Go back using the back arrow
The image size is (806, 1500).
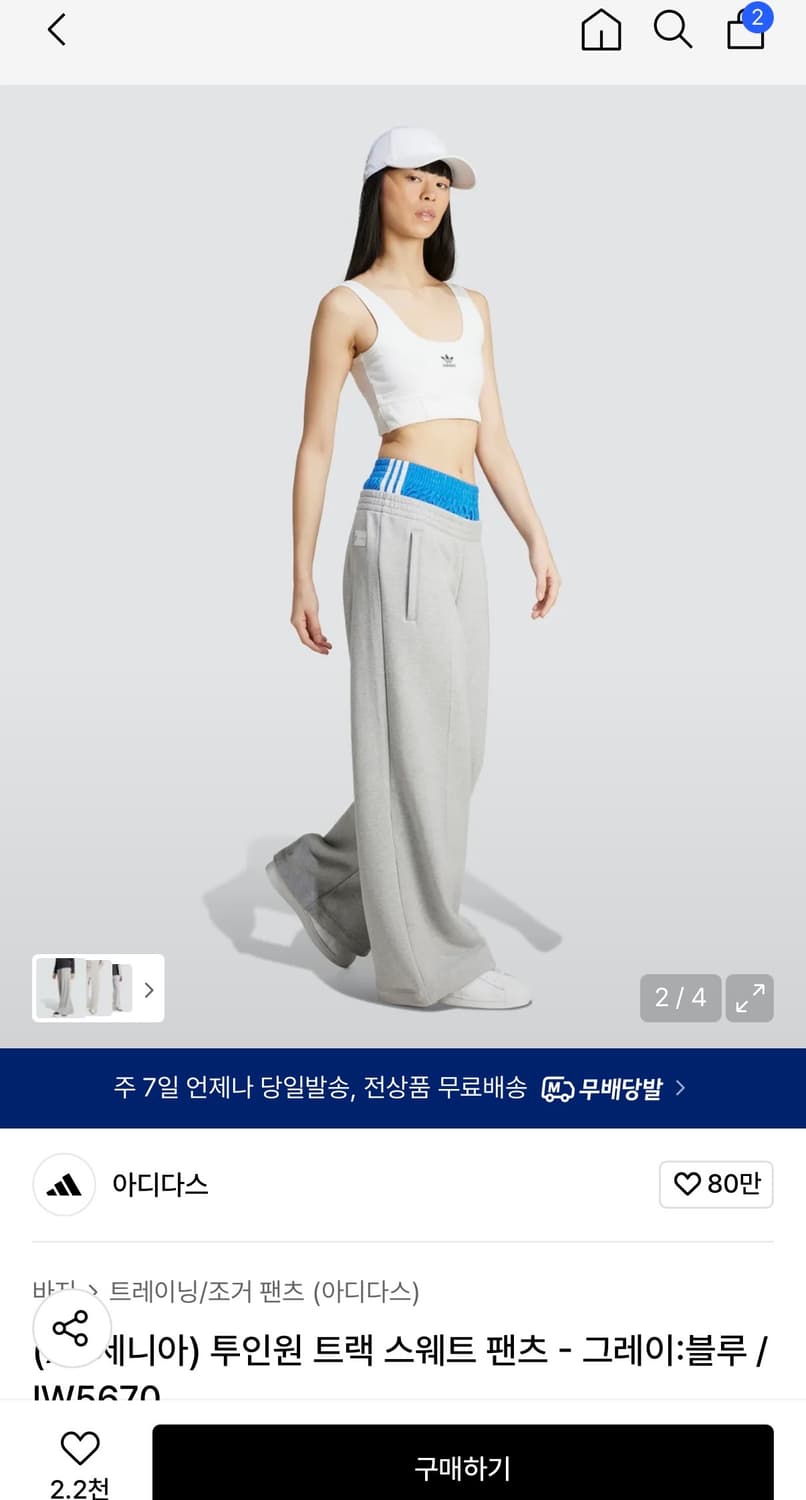pos(56,30)
